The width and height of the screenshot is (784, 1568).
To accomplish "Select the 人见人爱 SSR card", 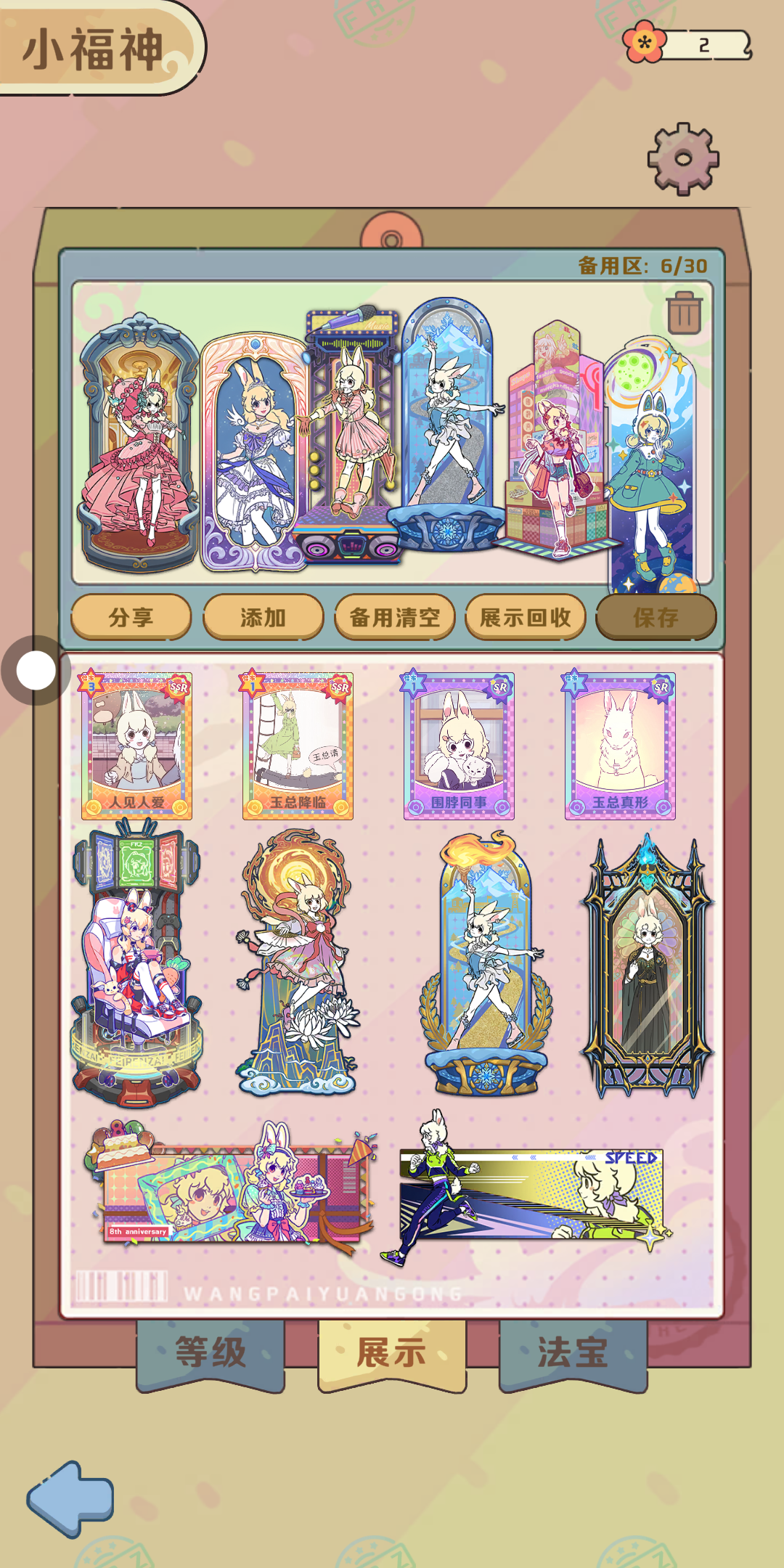I will 136,746.
